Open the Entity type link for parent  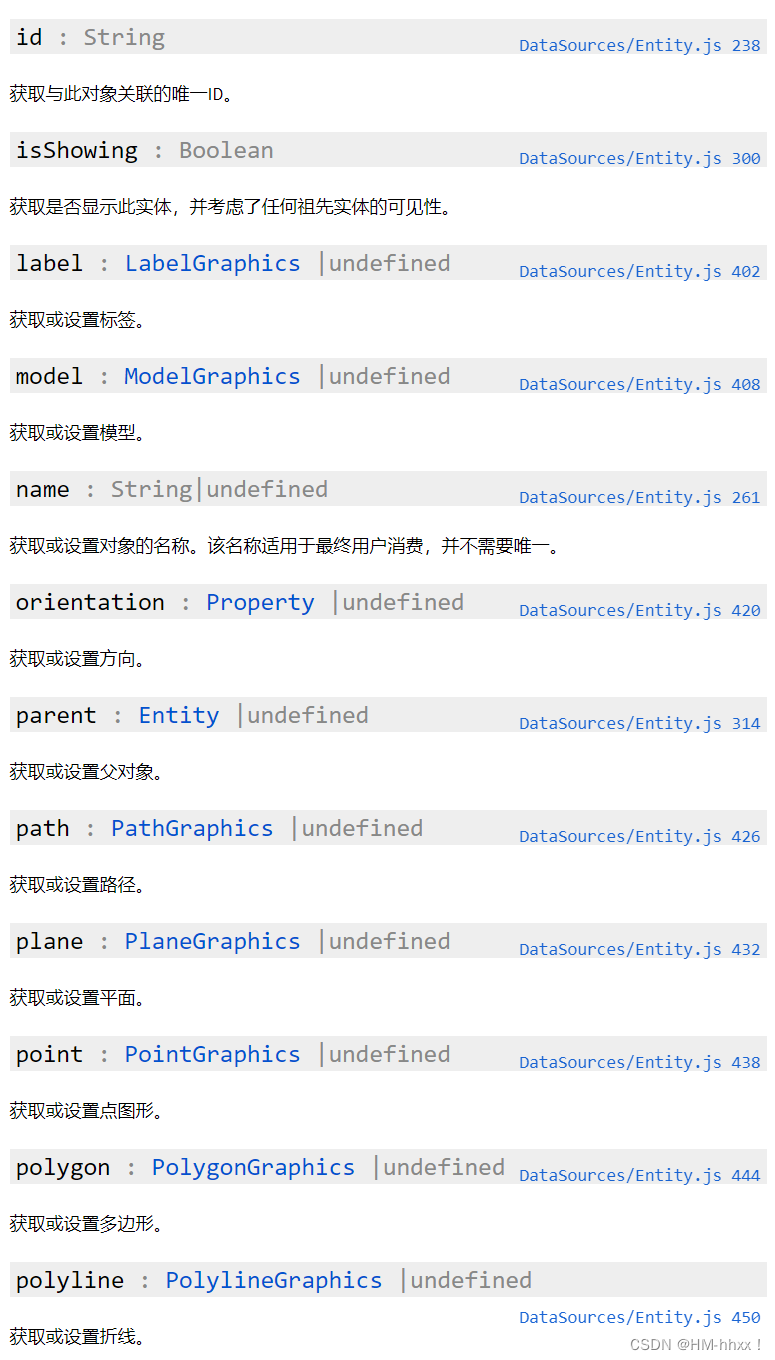[x=178, y=715]
